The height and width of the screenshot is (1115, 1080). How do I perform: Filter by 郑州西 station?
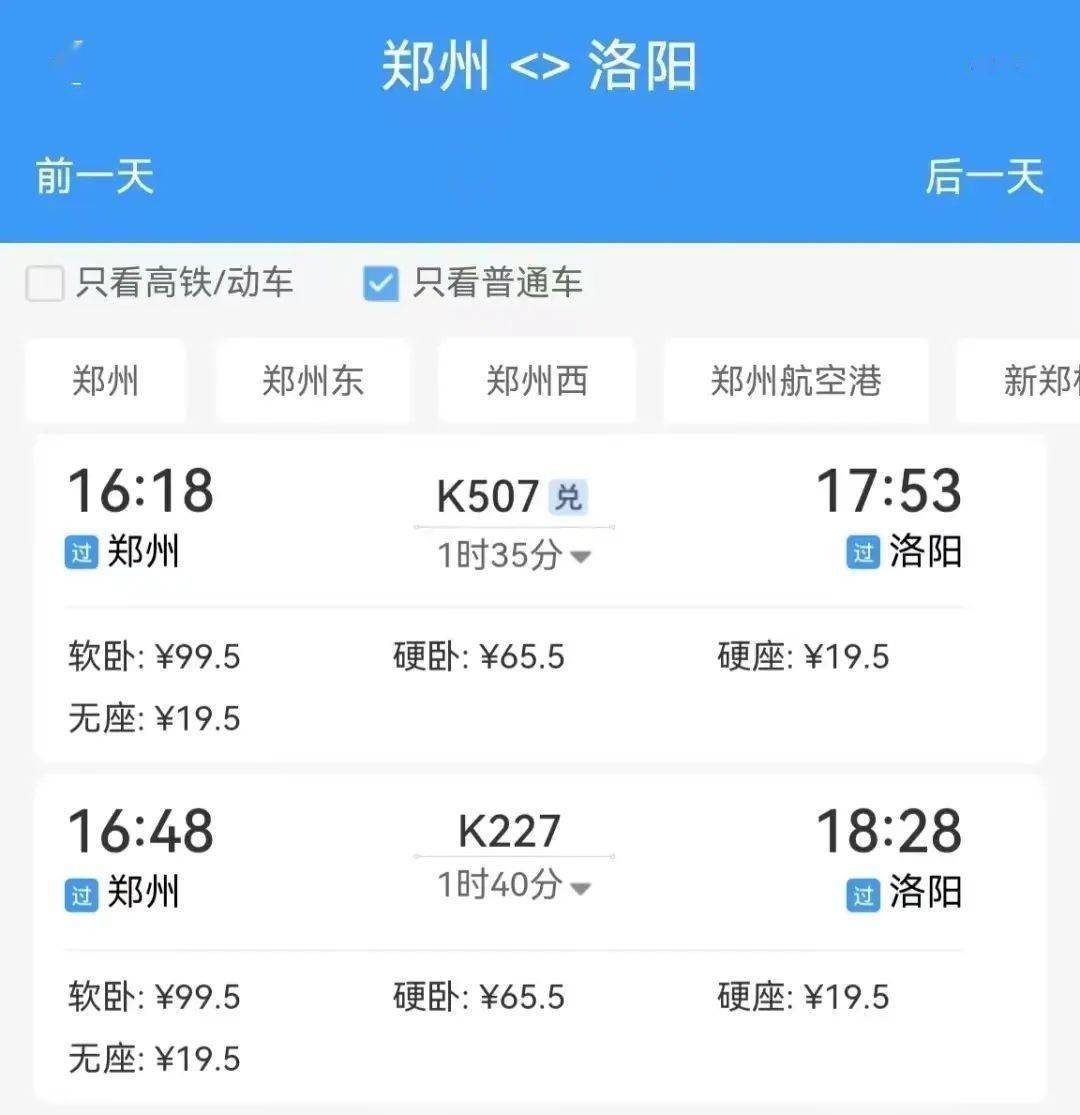click(537, 381)
